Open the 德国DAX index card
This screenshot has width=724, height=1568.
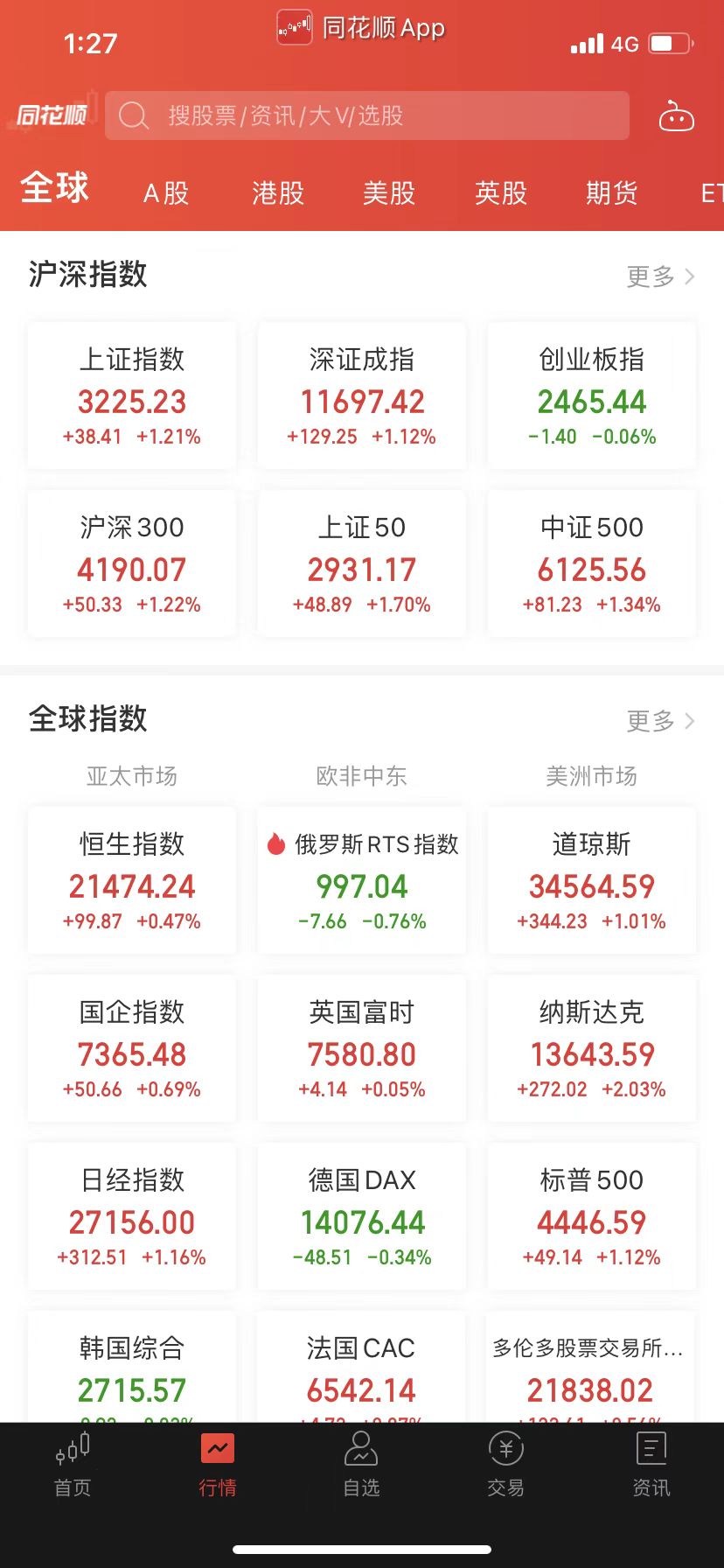coord(362,1216)
